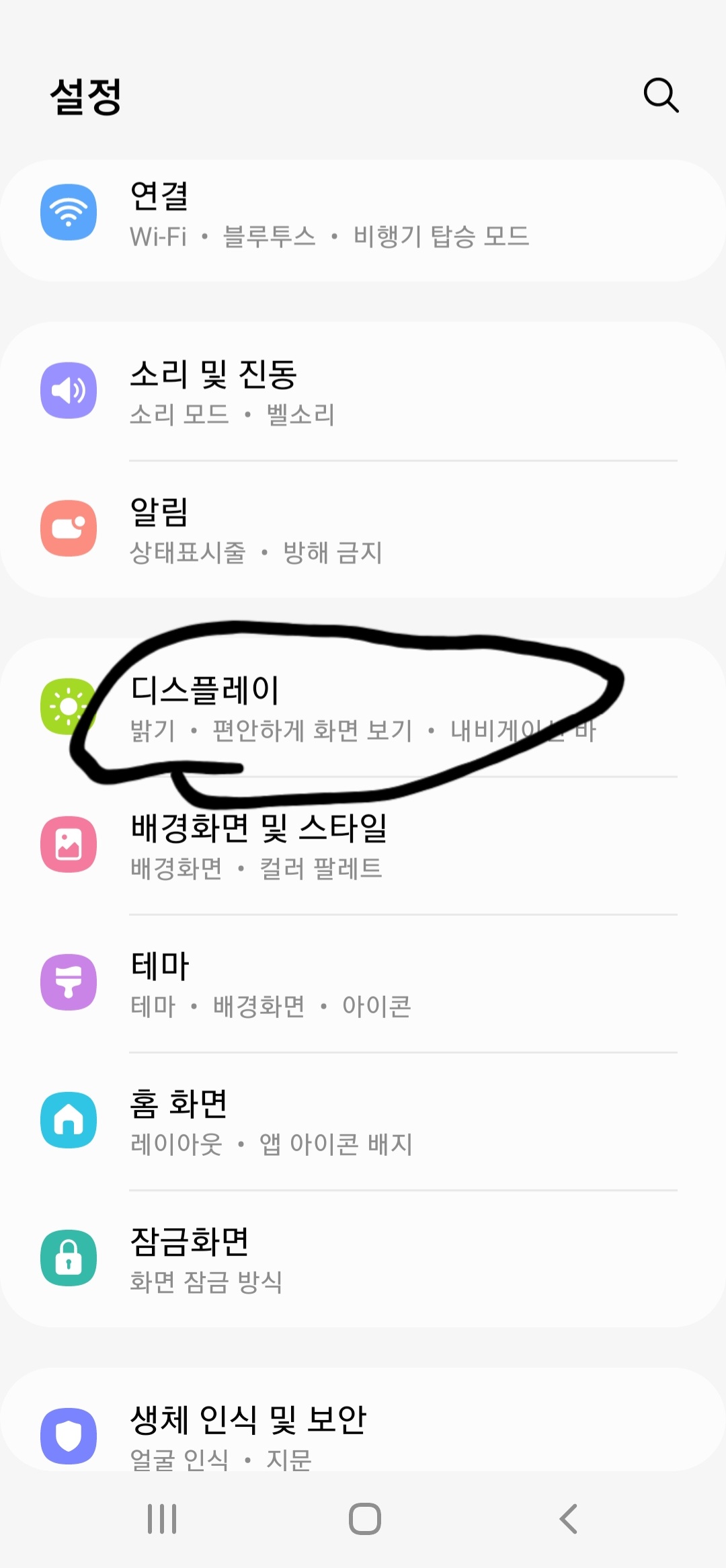Open 테마 (Themes) settings
This screenshot has height=1568, width=726.
(363, 984)
